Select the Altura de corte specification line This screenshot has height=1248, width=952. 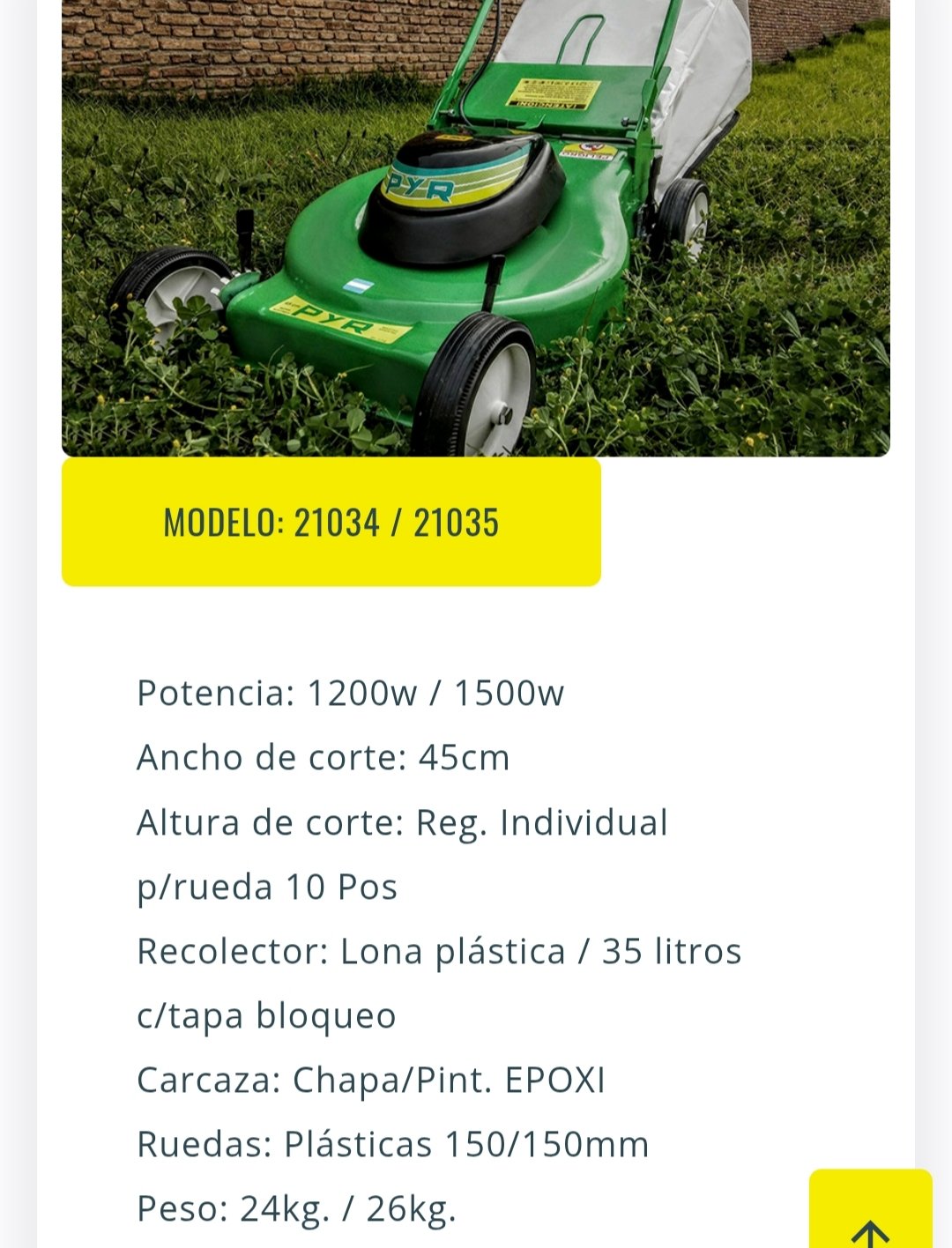[x=401, y=824]
